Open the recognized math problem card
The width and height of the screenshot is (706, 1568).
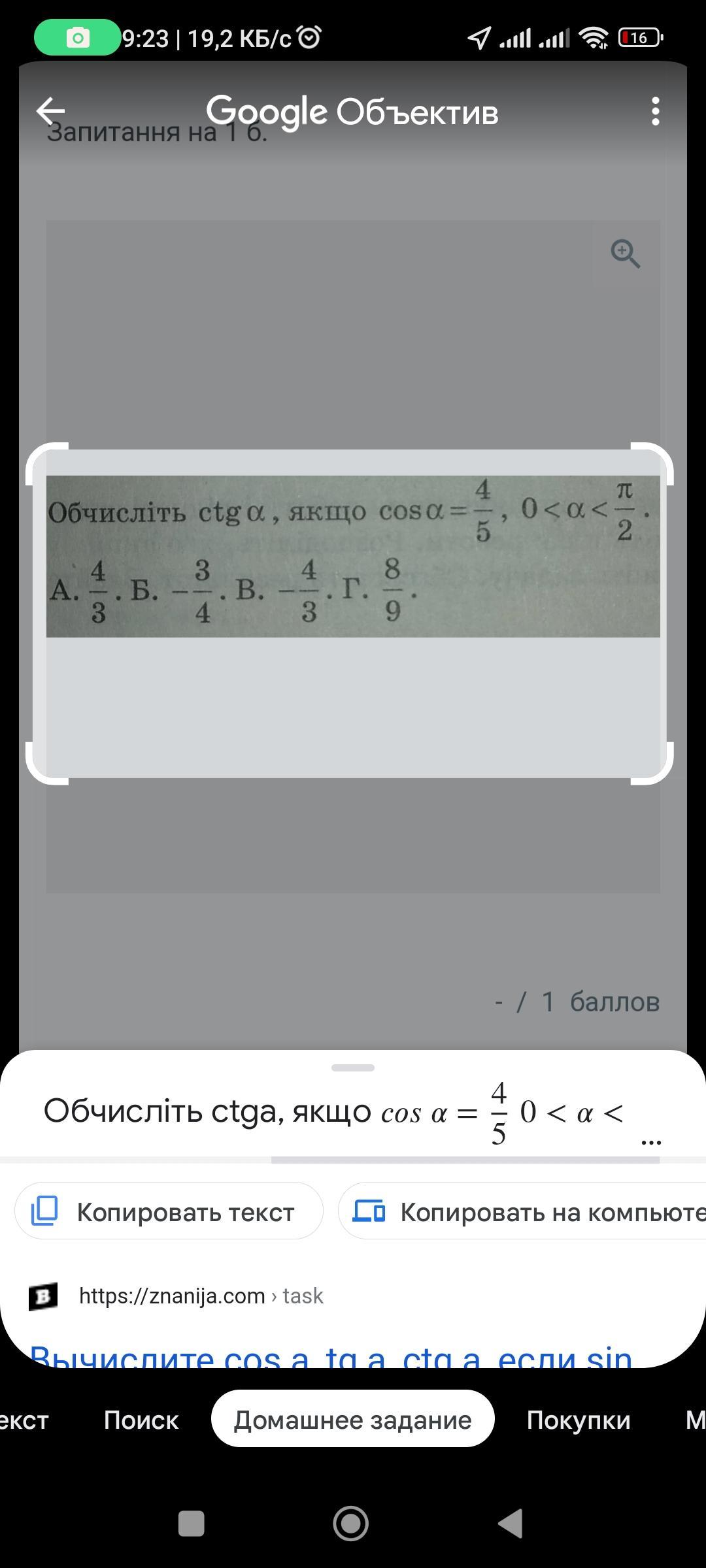333,1112
